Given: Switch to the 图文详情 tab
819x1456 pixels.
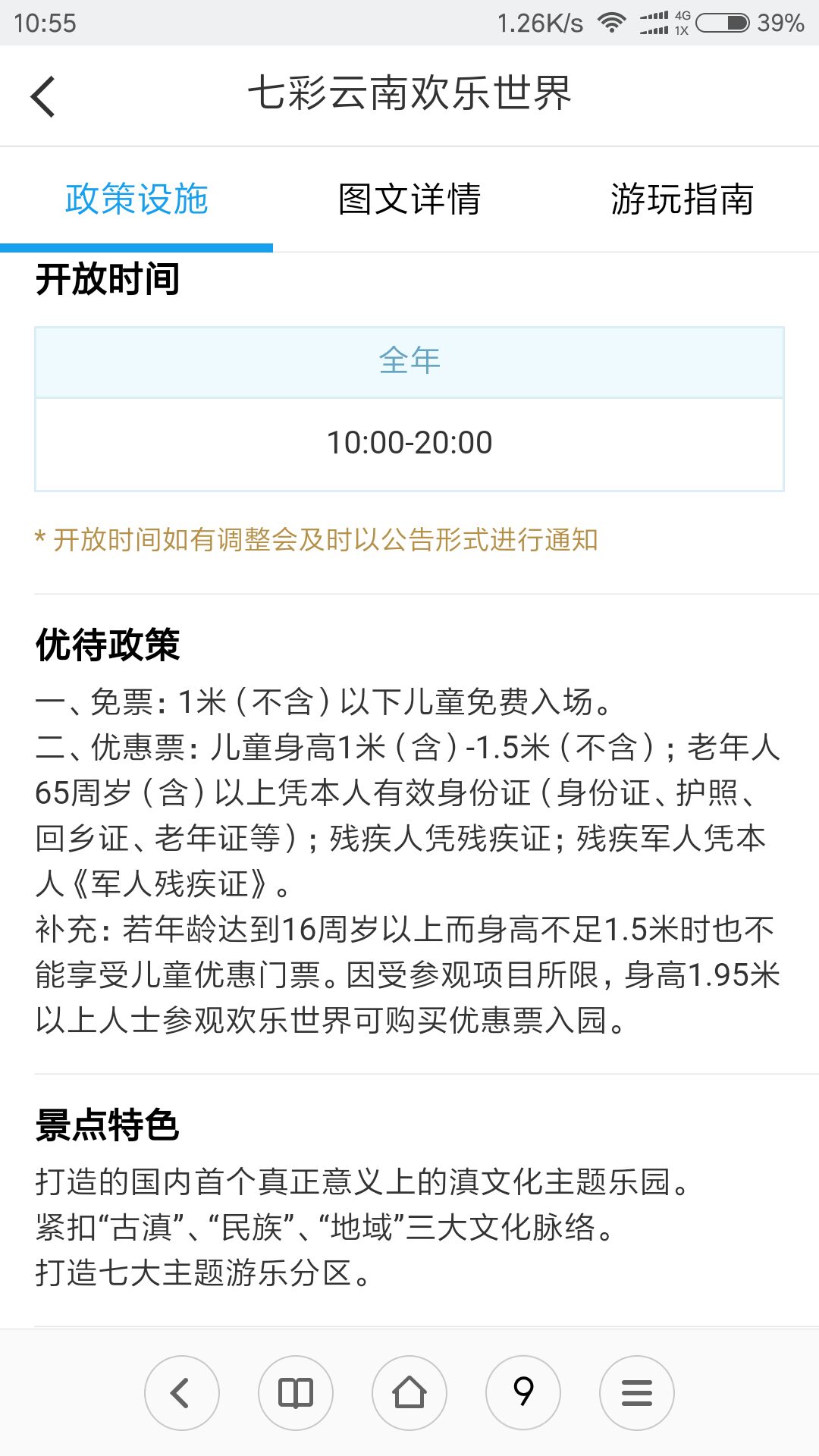Looking at the screenshot, I should pyautogui.click(x=409, y=199).
